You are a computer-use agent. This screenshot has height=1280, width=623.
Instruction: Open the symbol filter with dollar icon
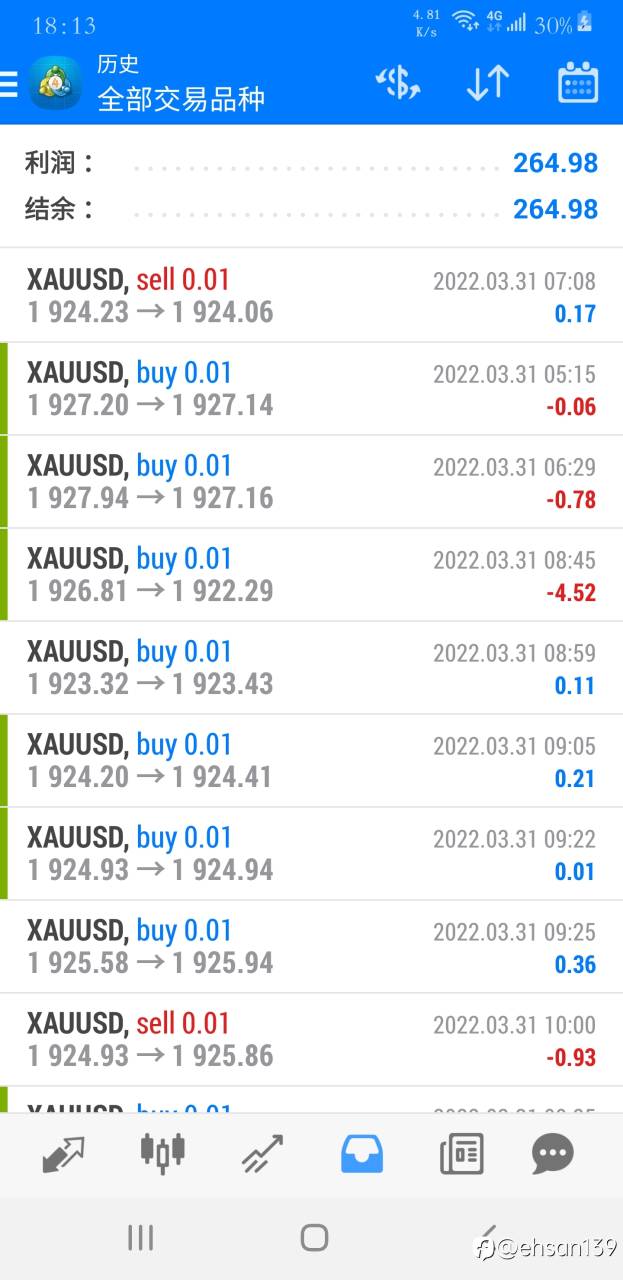click(x=397, y=84)
